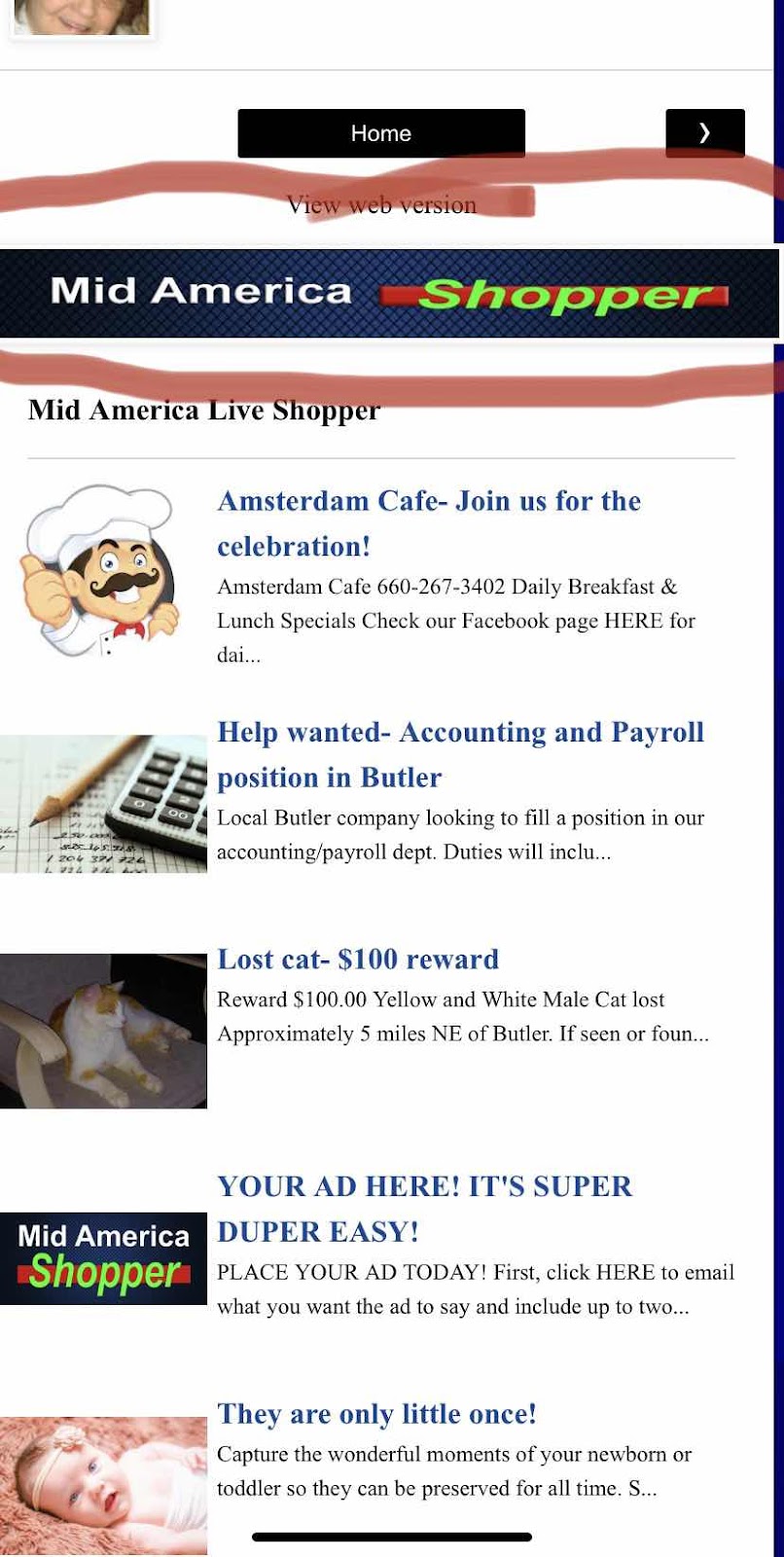Tap the Mid America Shopper banner
Image resolution: width=784 pixels, height=1557 pixels.
pyautogui.click(x=389, y=293)
